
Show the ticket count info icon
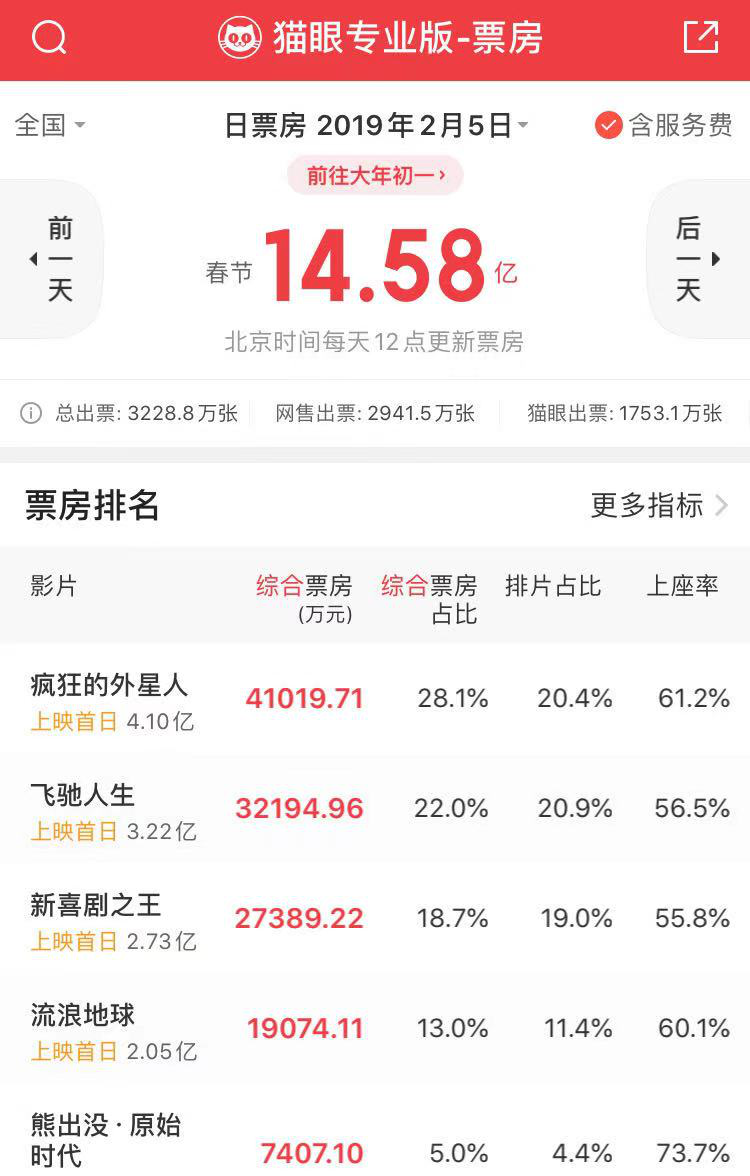(31, 413)
